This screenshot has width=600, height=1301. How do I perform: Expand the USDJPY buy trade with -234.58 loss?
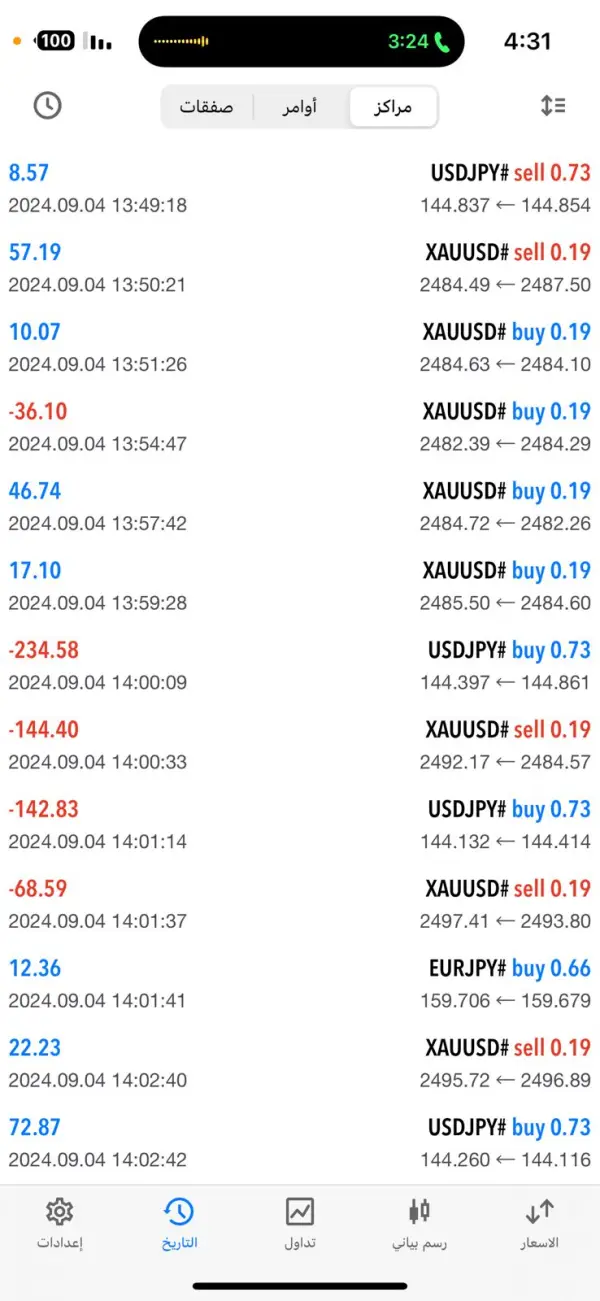pyautogui.click(x=300, y=666)
